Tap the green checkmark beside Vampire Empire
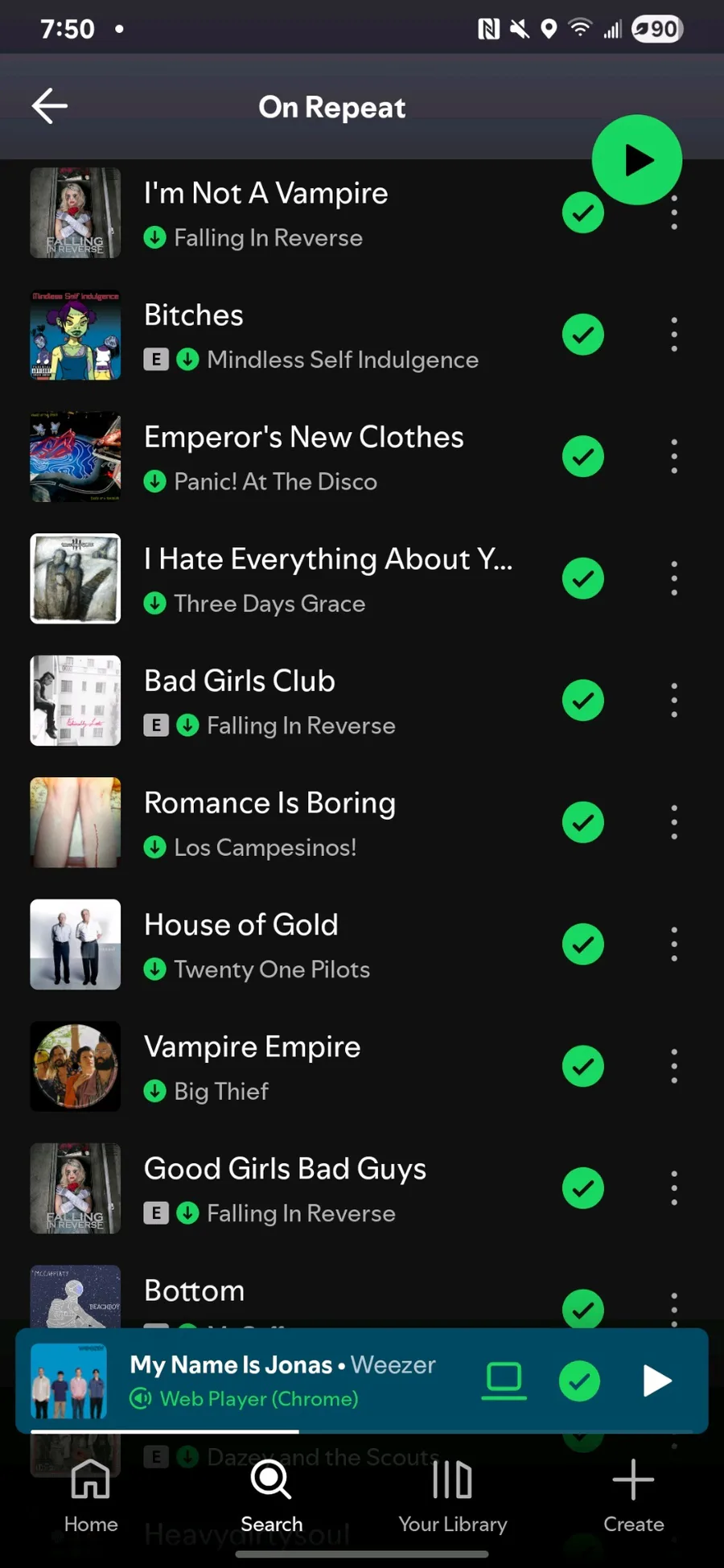The width and height of the screenshot is (724, 1568). (583, 1067)
